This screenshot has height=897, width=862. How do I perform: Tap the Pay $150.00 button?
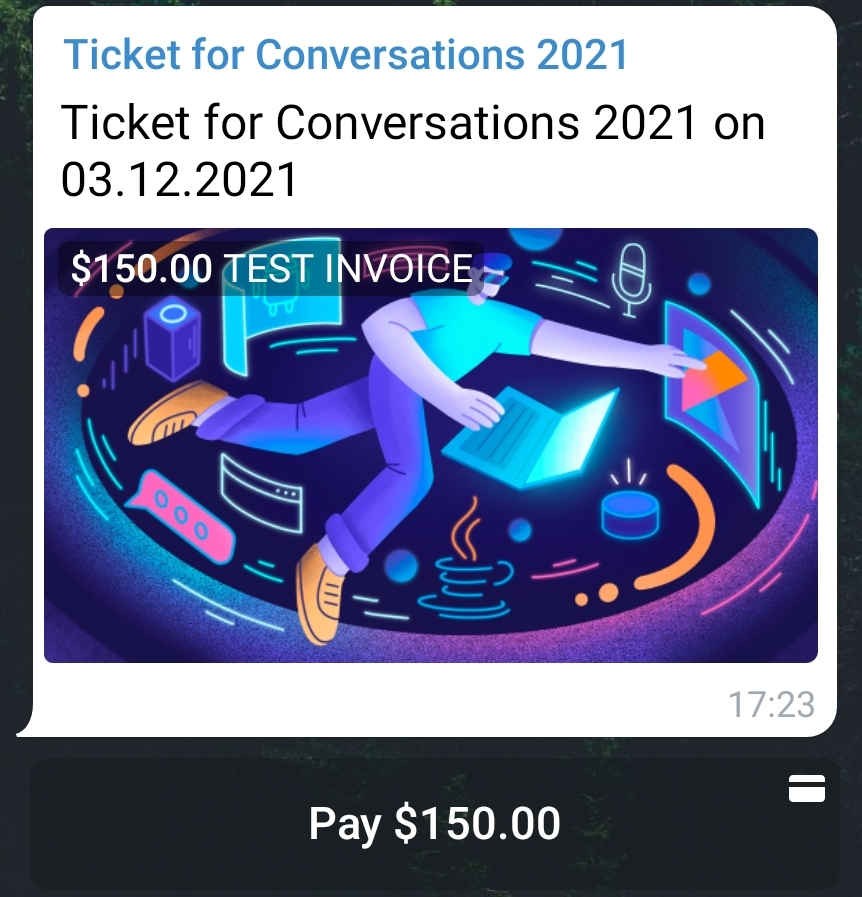[x=434, y=824]
